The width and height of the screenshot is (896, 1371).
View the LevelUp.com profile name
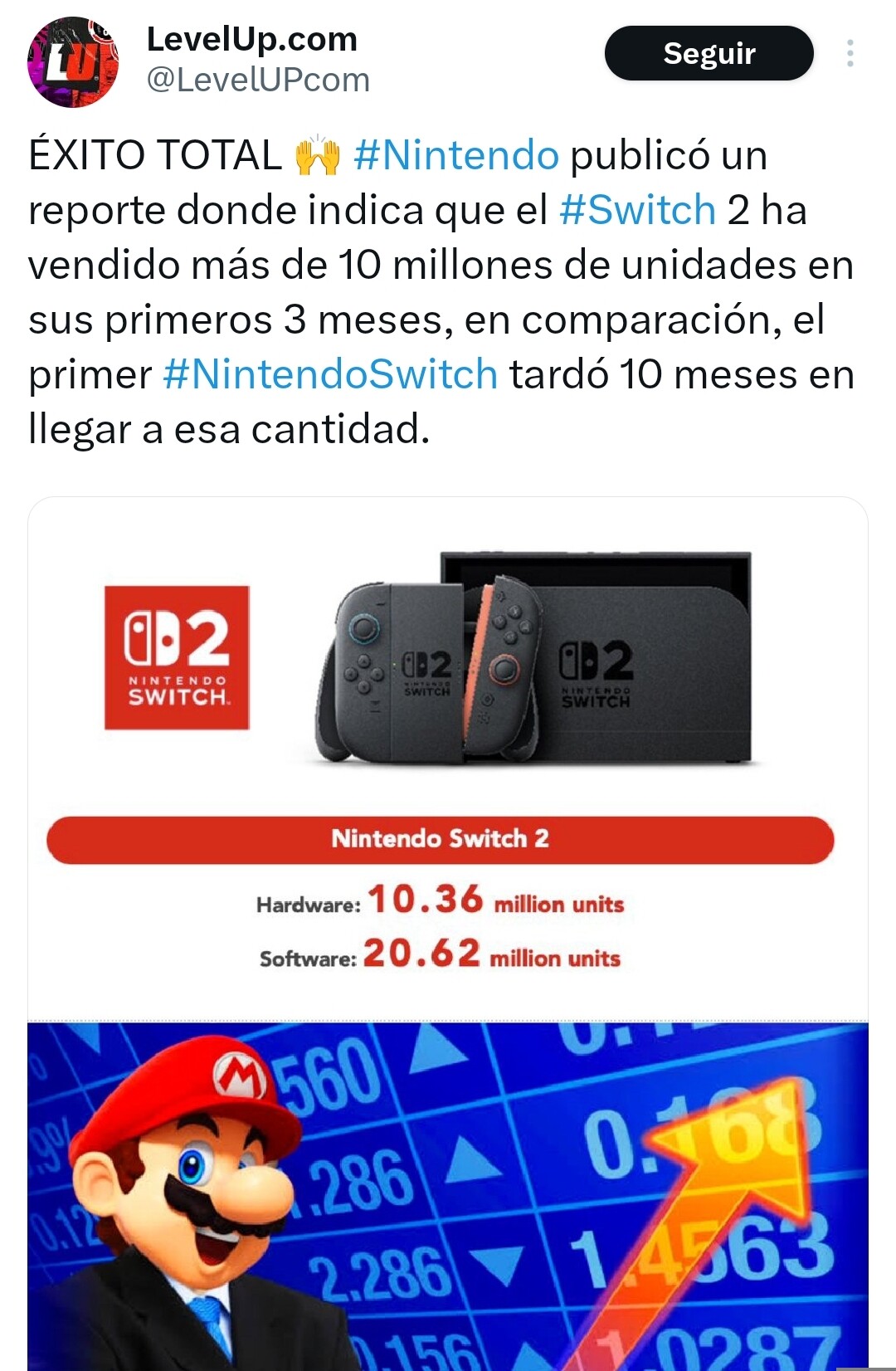[252, 40]
